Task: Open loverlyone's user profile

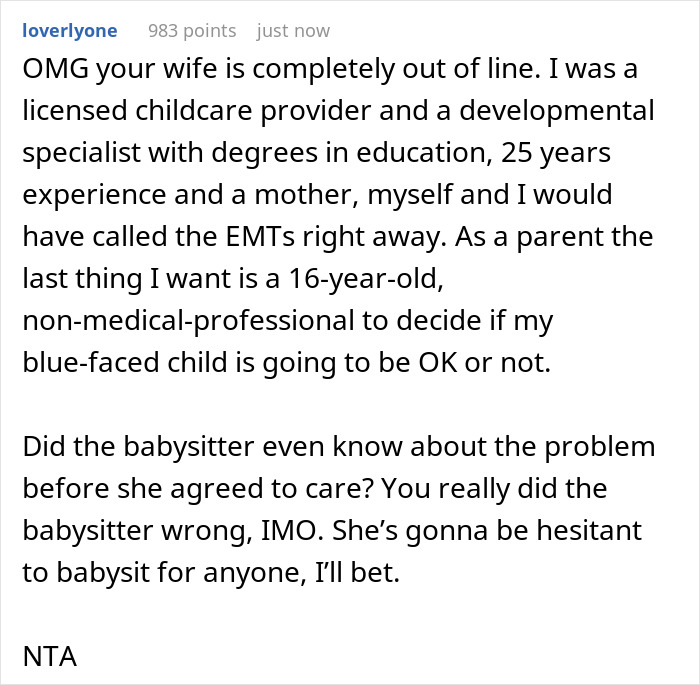Action: point(69,31)
